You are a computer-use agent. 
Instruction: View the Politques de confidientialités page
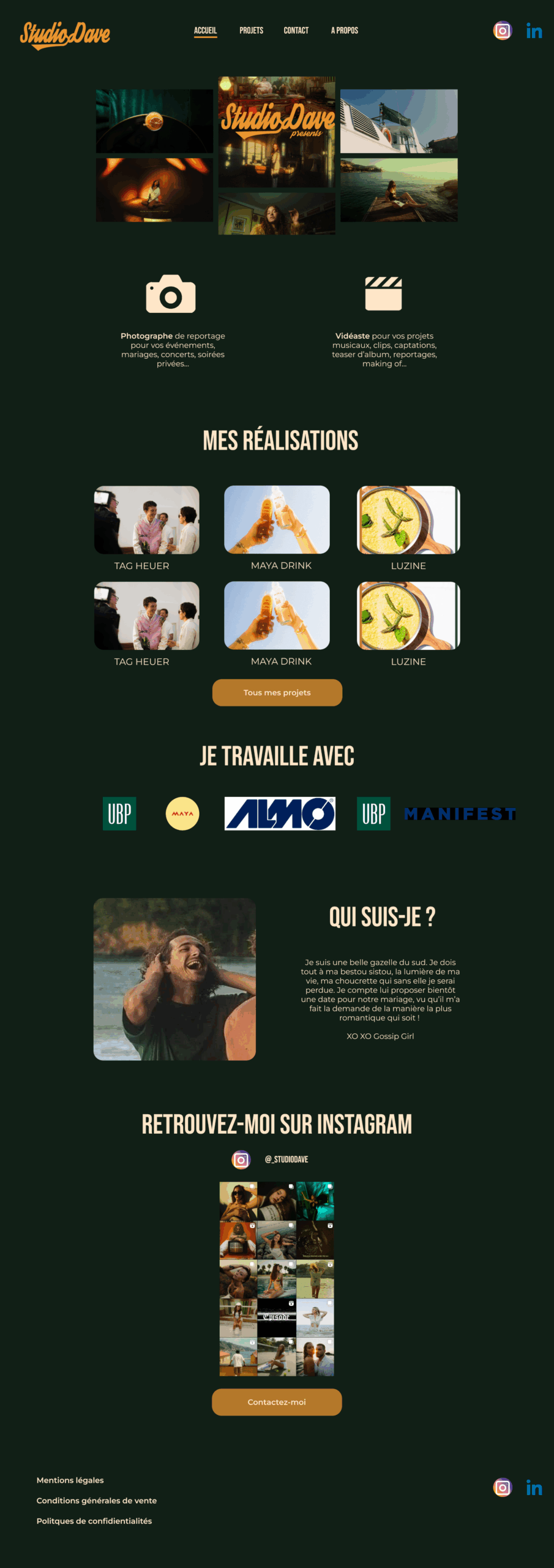pos(94,1521)
